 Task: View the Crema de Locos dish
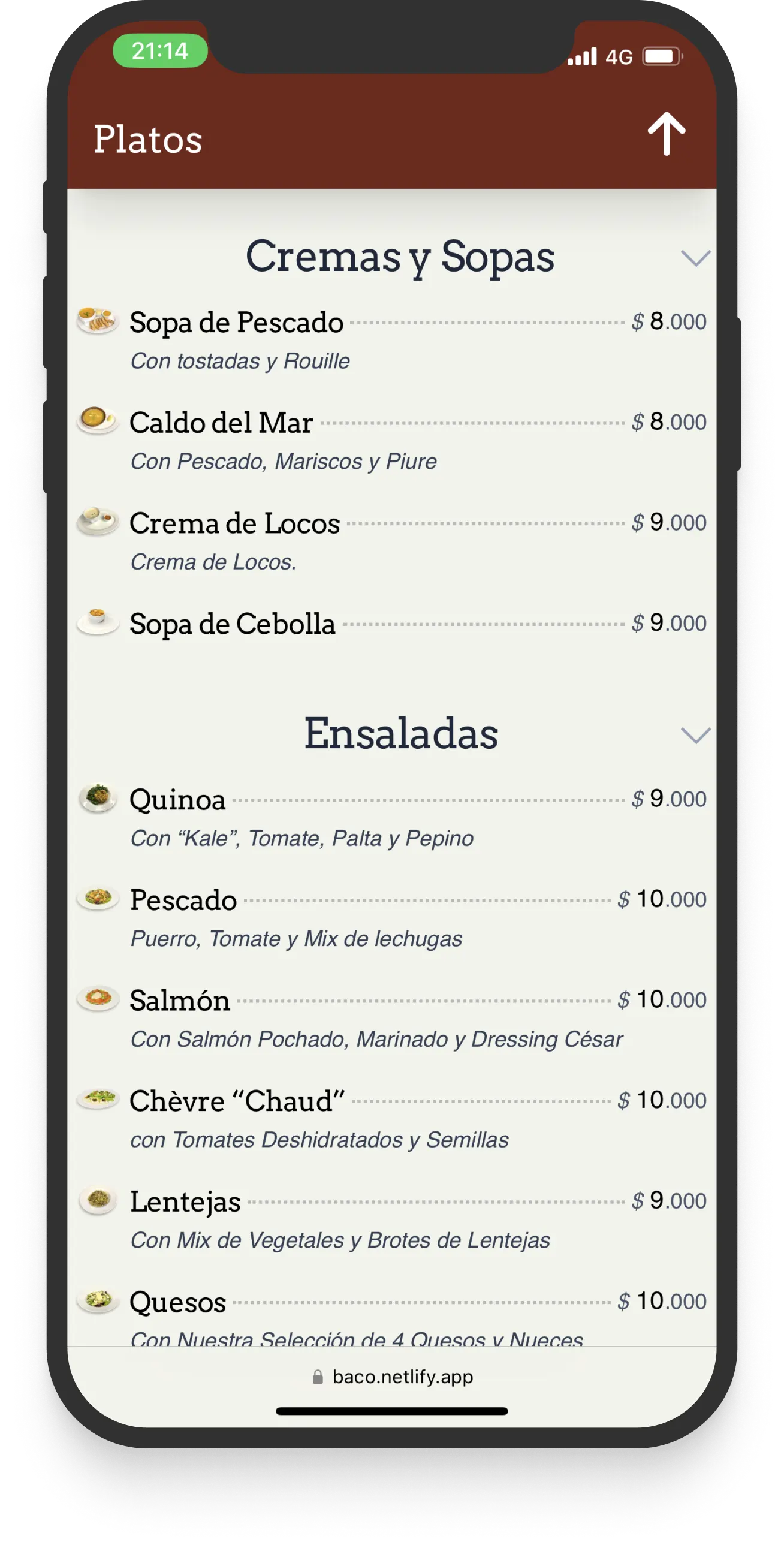[x=234, y=523]
